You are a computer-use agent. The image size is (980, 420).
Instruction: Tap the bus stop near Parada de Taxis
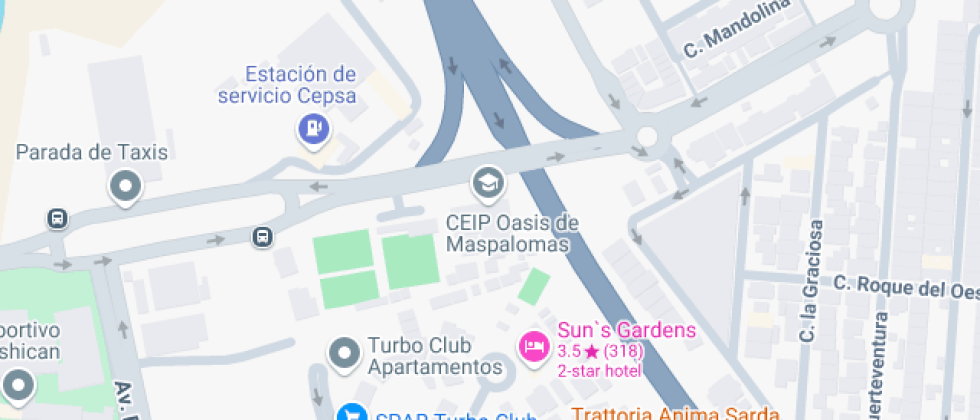coord(57,218)
